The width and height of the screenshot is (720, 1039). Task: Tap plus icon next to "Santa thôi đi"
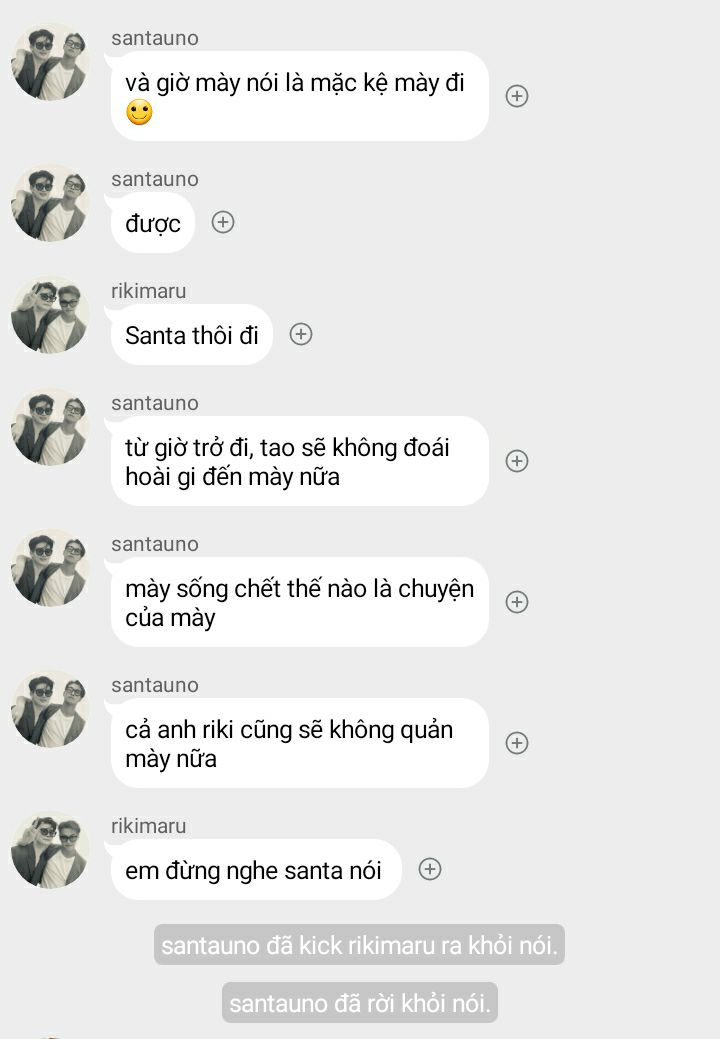(x=301, y=334)
